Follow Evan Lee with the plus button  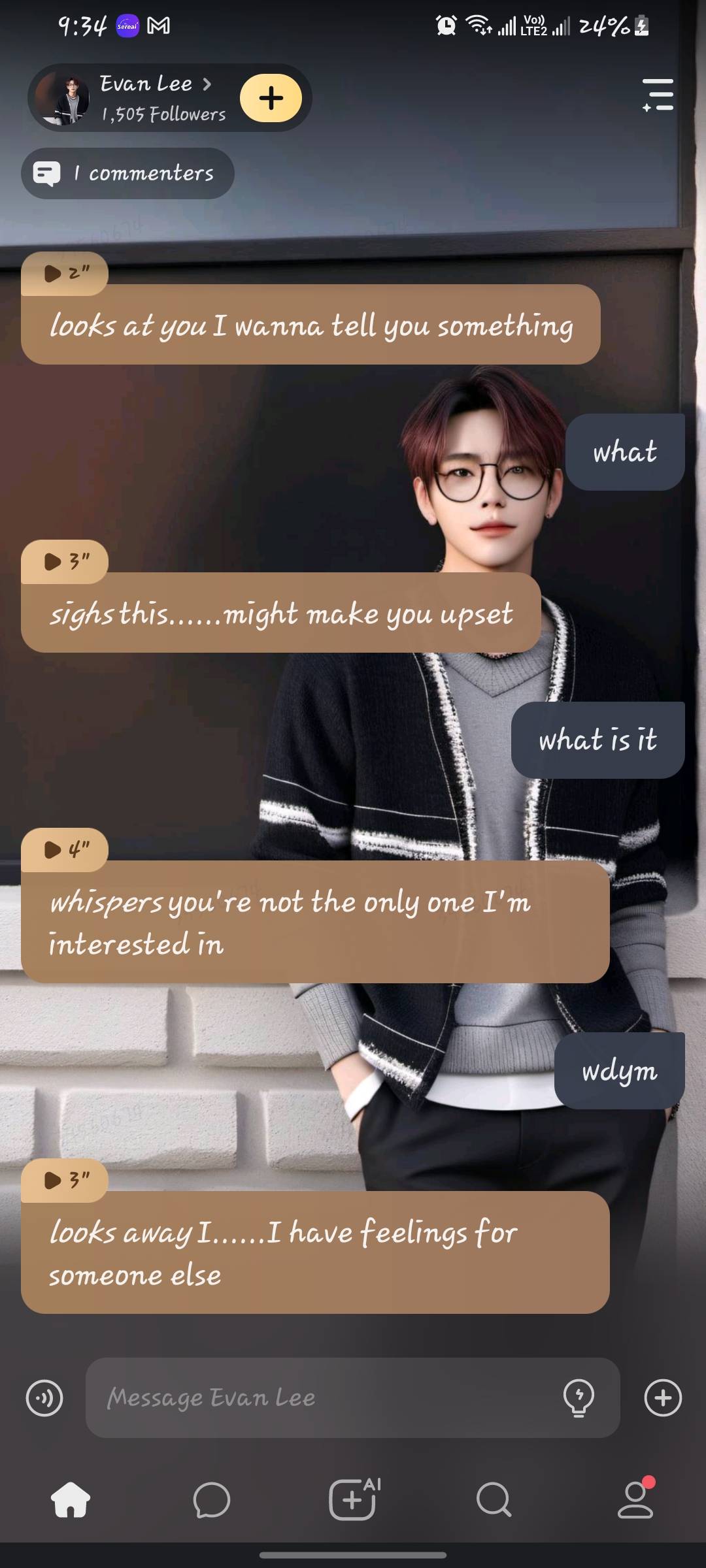click(271, 98)
